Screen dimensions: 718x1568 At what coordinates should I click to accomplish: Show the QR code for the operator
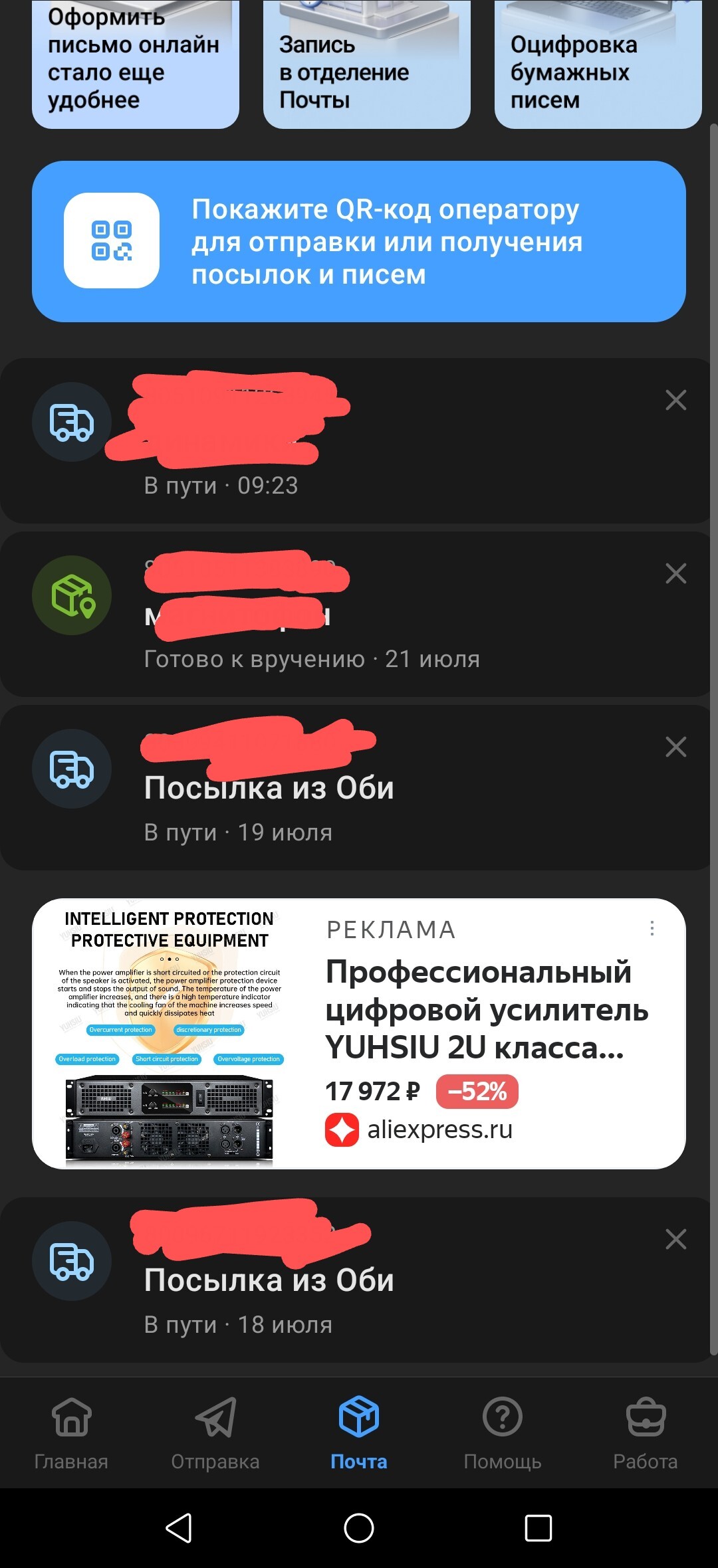(x=359, y=241)
